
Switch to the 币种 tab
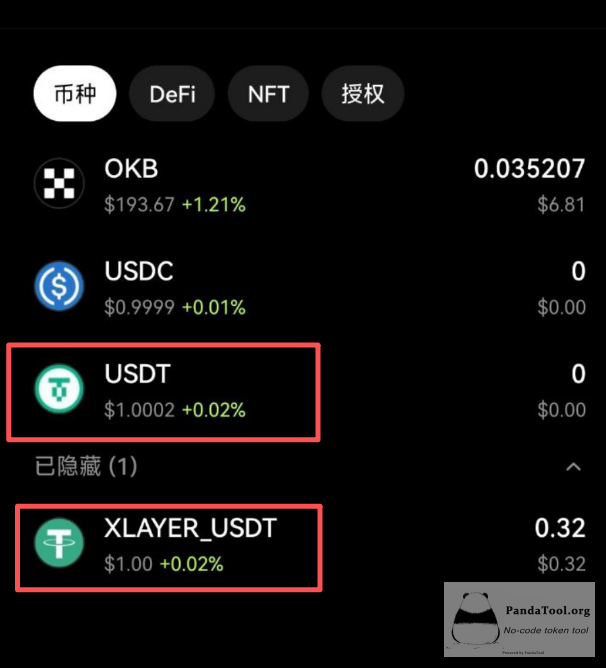75,95
